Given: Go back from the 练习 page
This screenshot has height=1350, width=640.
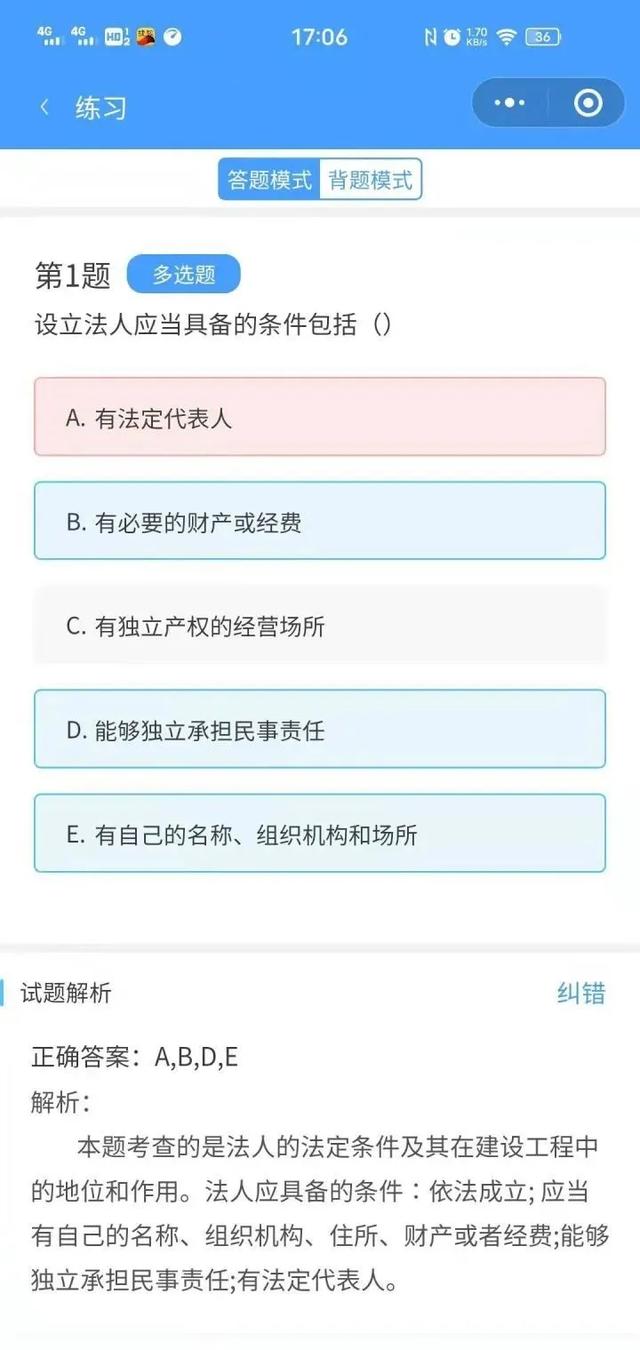Looking at the screenshot, I should pos(44,107).
